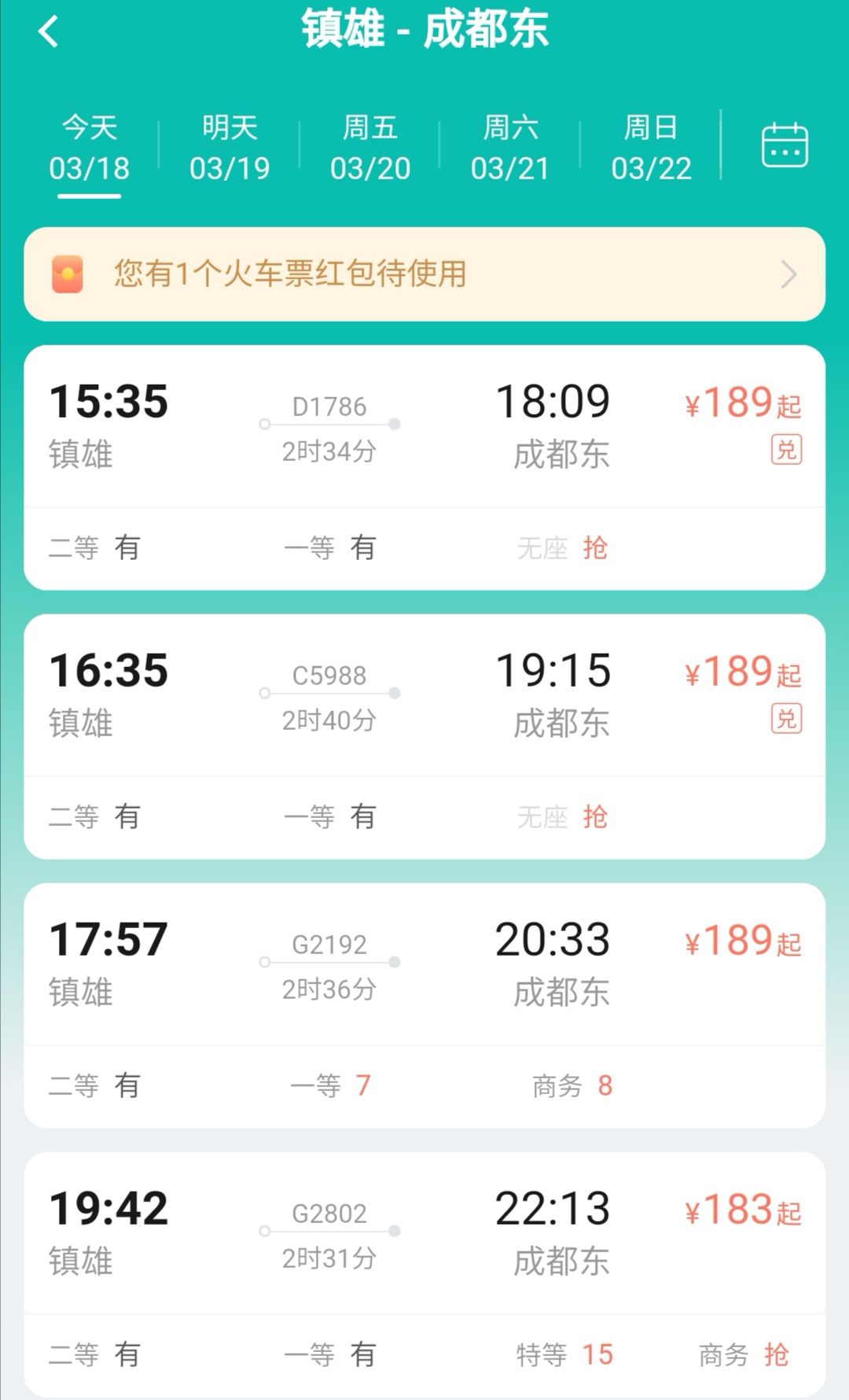
Task: Switch to Saturday 03/21
Action: pyautogui.click(x=510, y=148)
